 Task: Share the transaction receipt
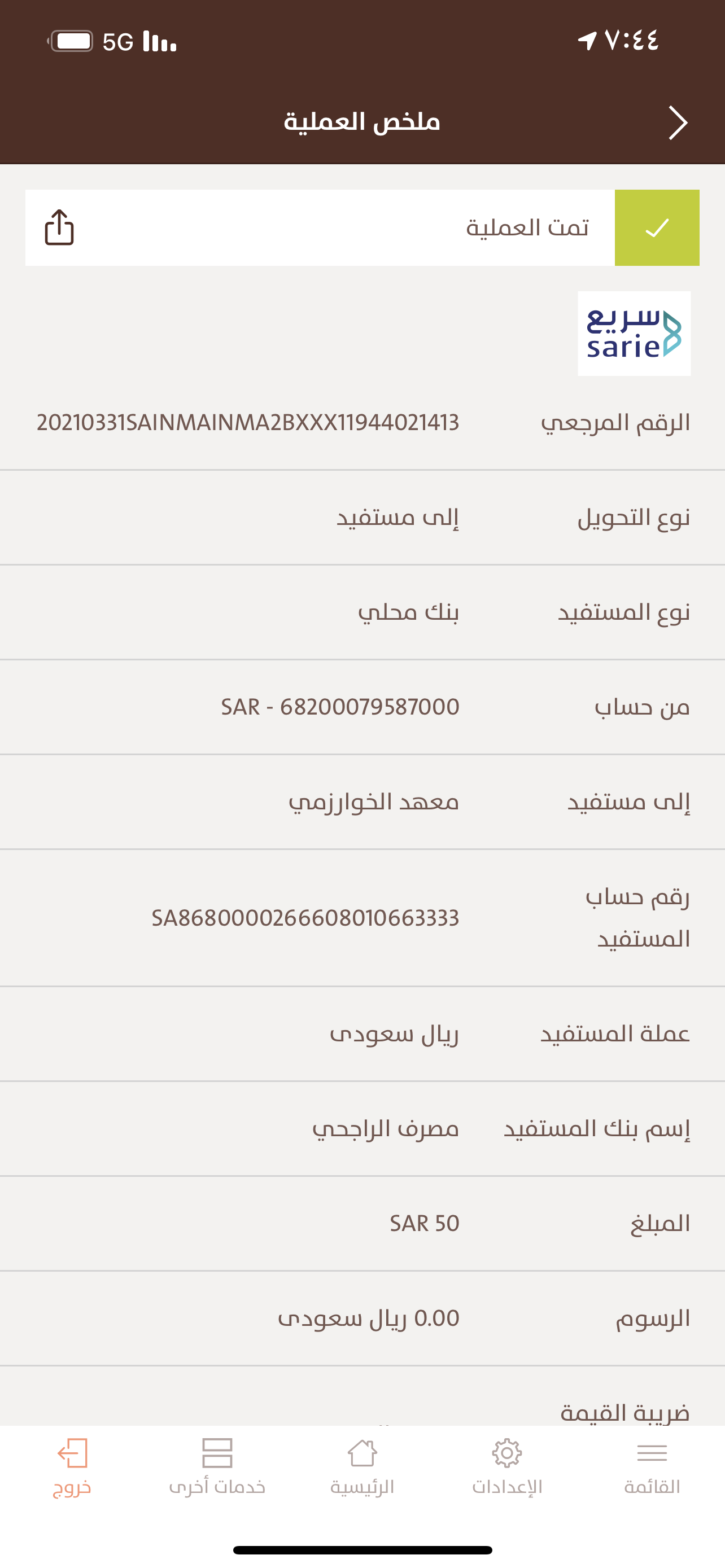[60, 227]
